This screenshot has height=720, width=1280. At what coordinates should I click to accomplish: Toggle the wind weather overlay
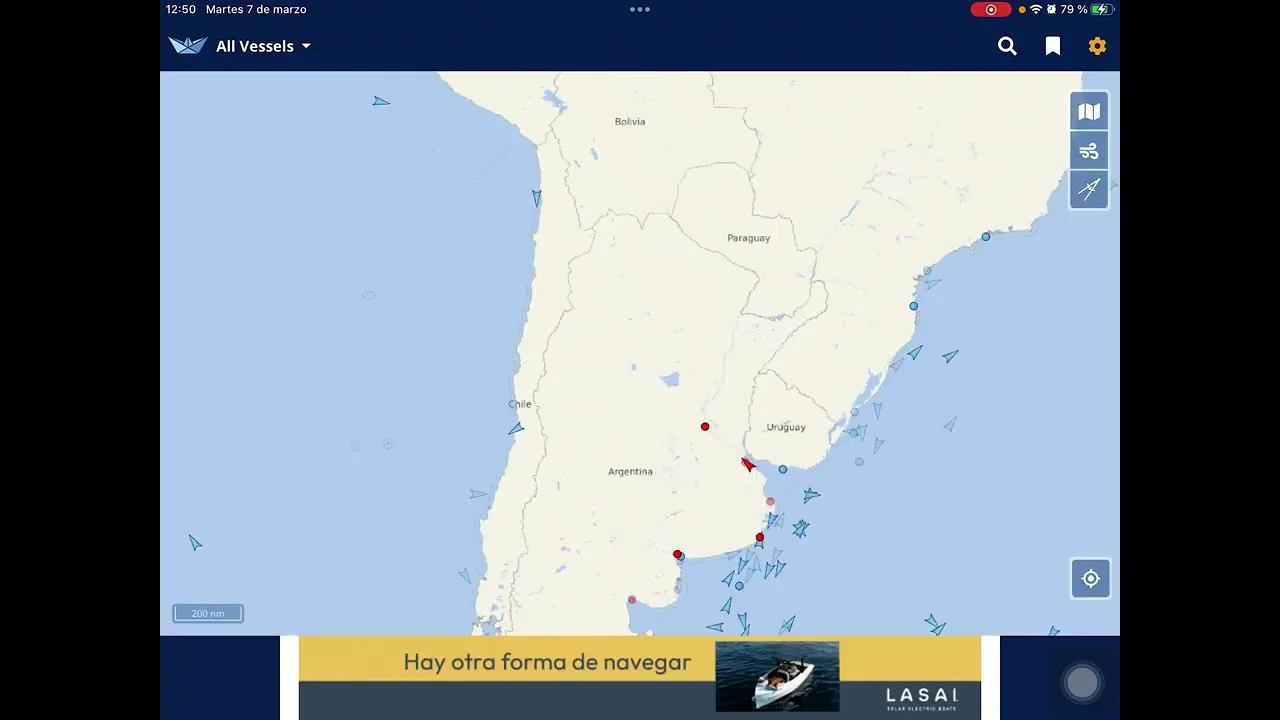1089,151
